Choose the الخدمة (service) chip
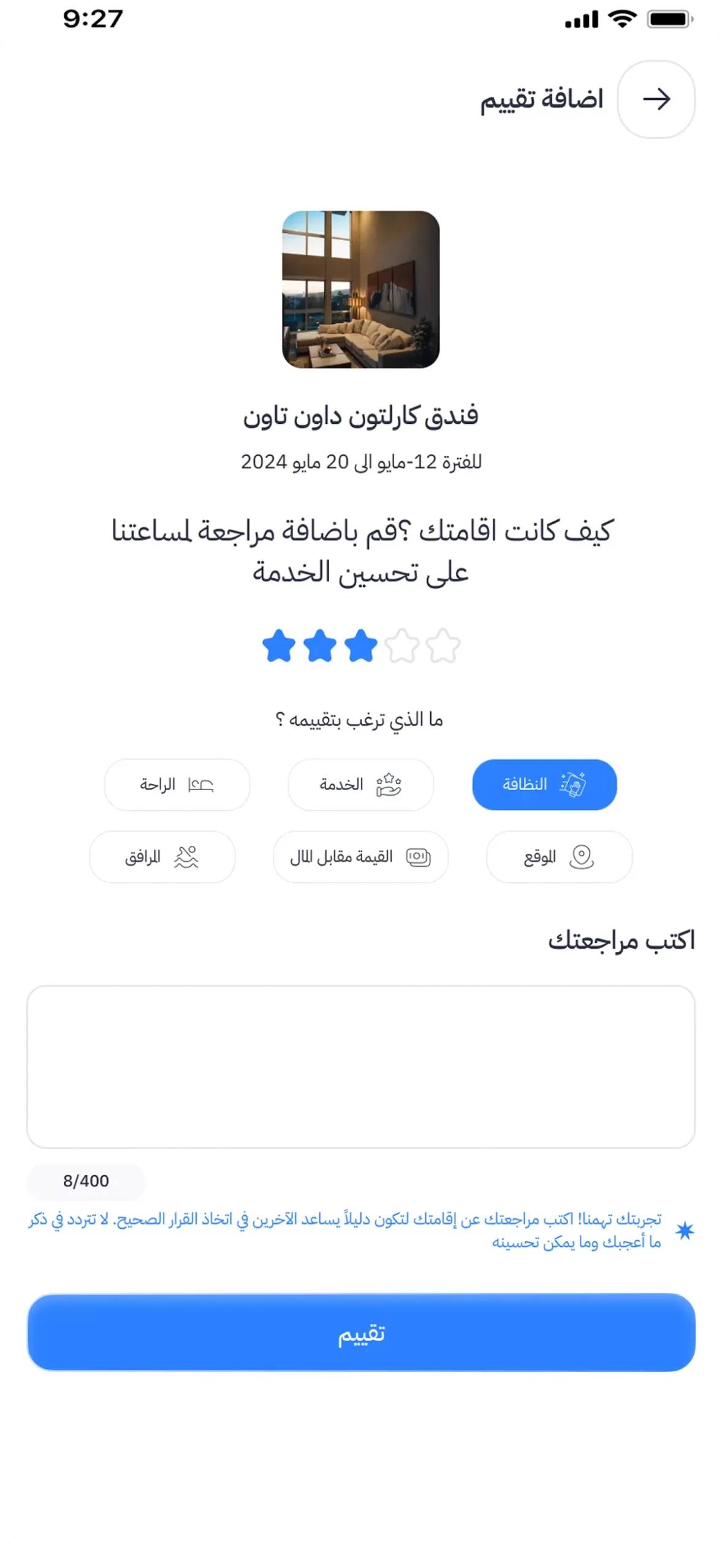722x1568 pixels. point(360,785)
